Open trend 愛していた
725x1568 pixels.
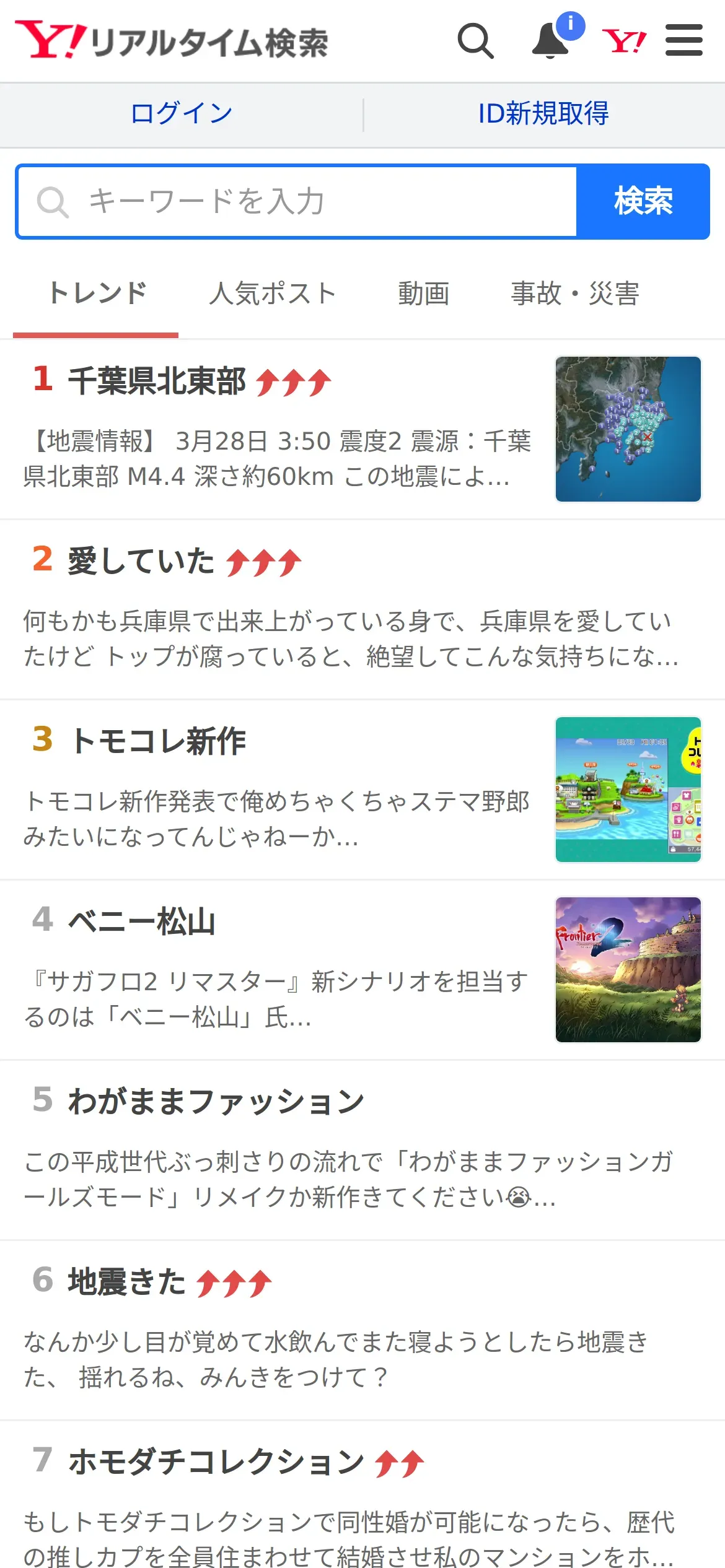[x=141, y=561]
